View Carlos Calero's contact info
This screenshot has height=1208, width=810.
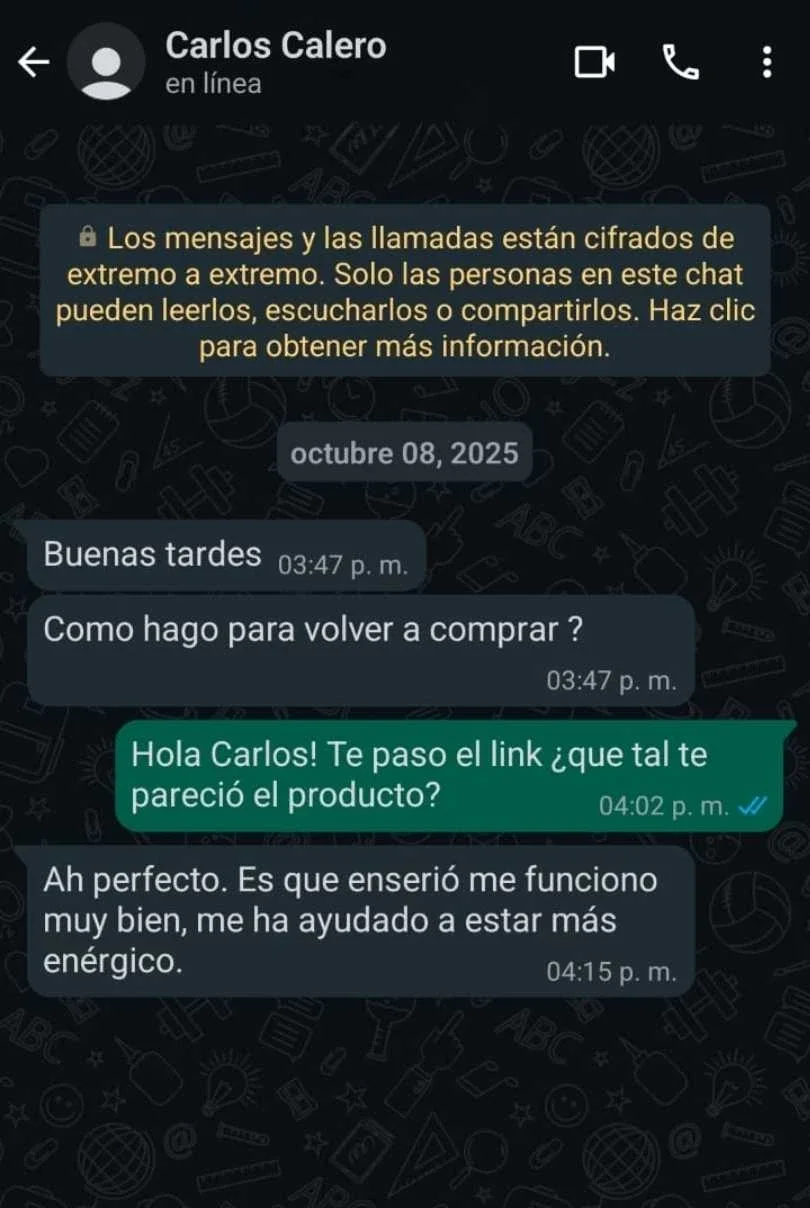(x=275, y=62)
